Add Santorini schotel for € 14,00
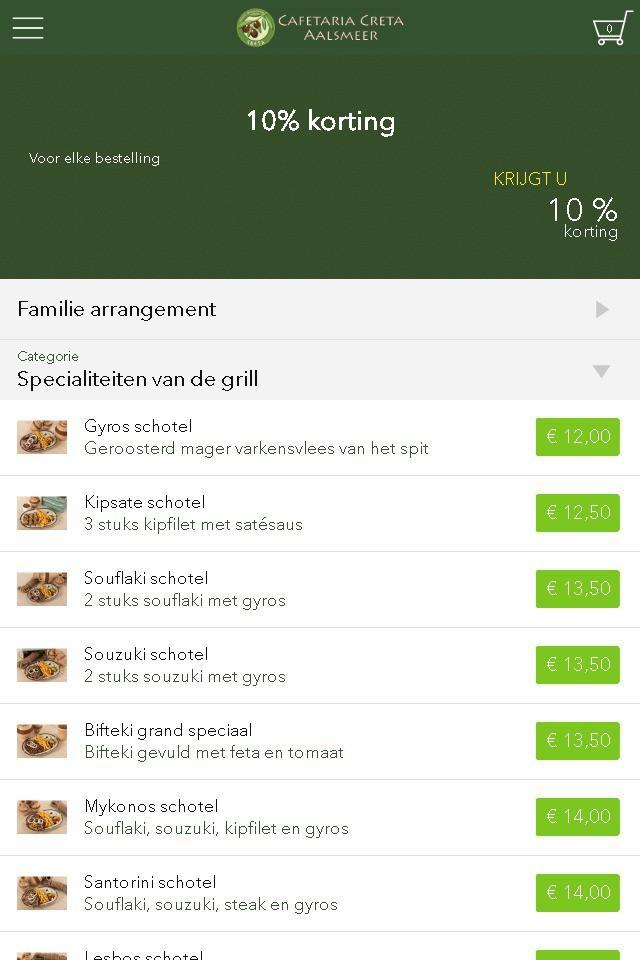The width and height of the screenshot is (640, 960). coord(577,893)
